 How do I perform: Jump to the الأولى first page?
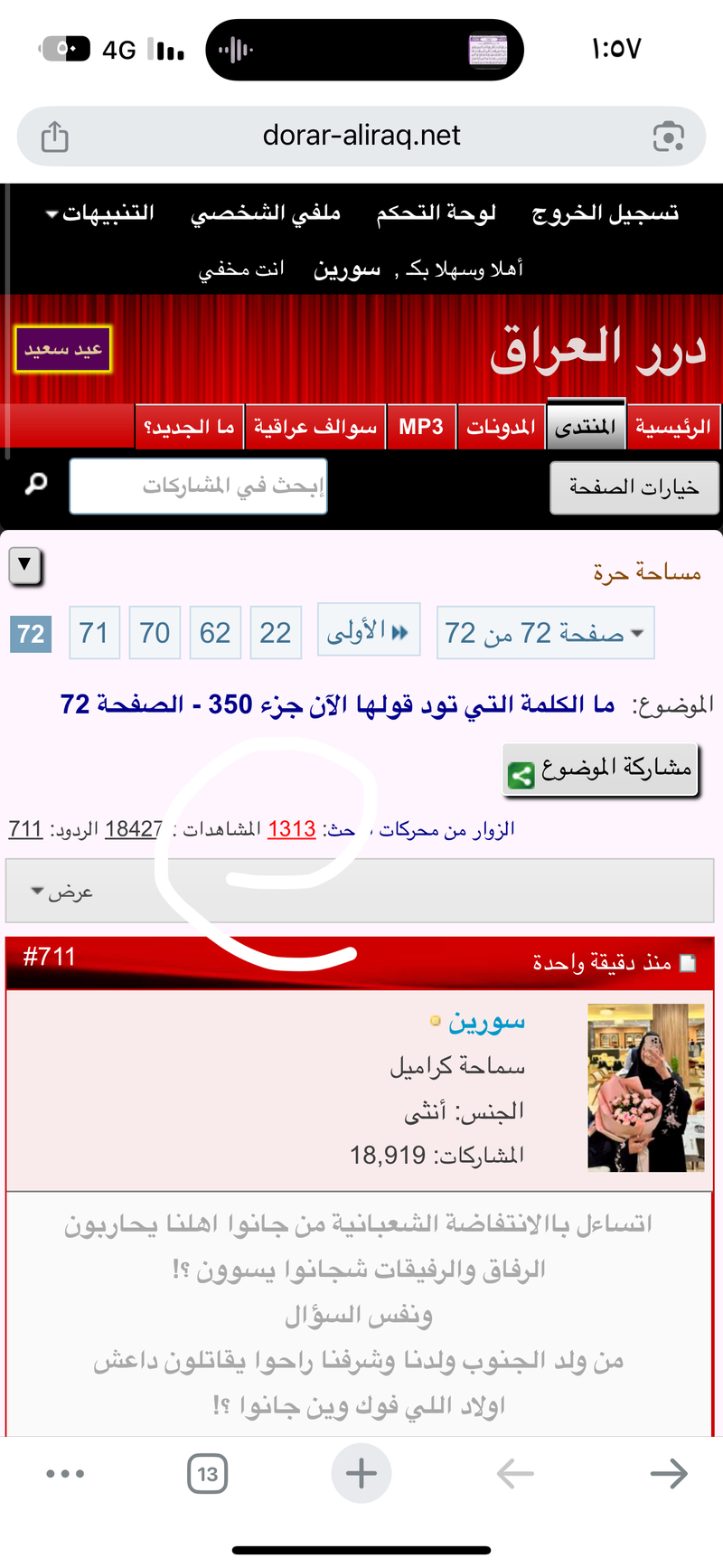click(368, 631)
